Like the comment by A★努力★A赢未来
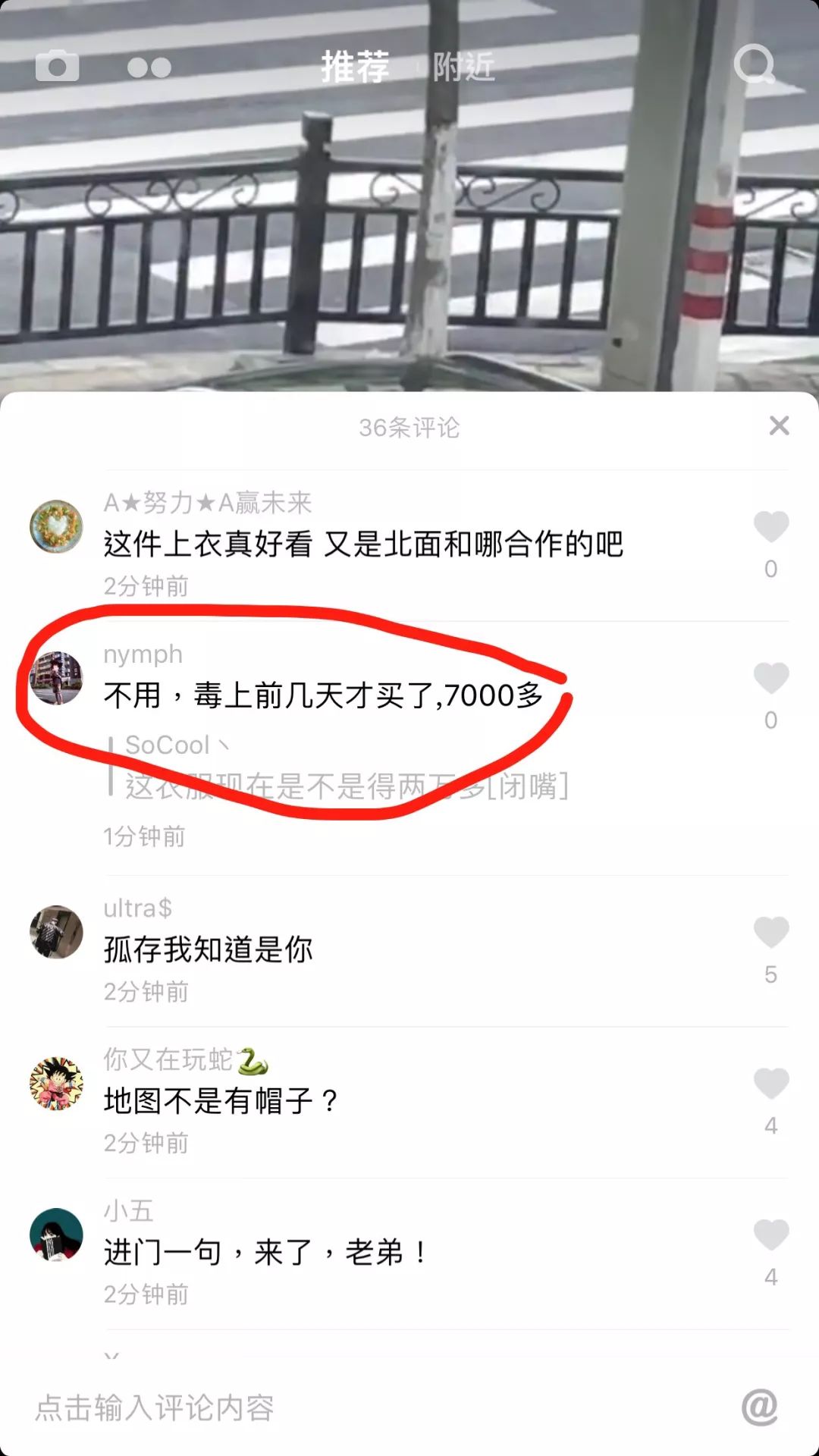 tap(770, 527)
